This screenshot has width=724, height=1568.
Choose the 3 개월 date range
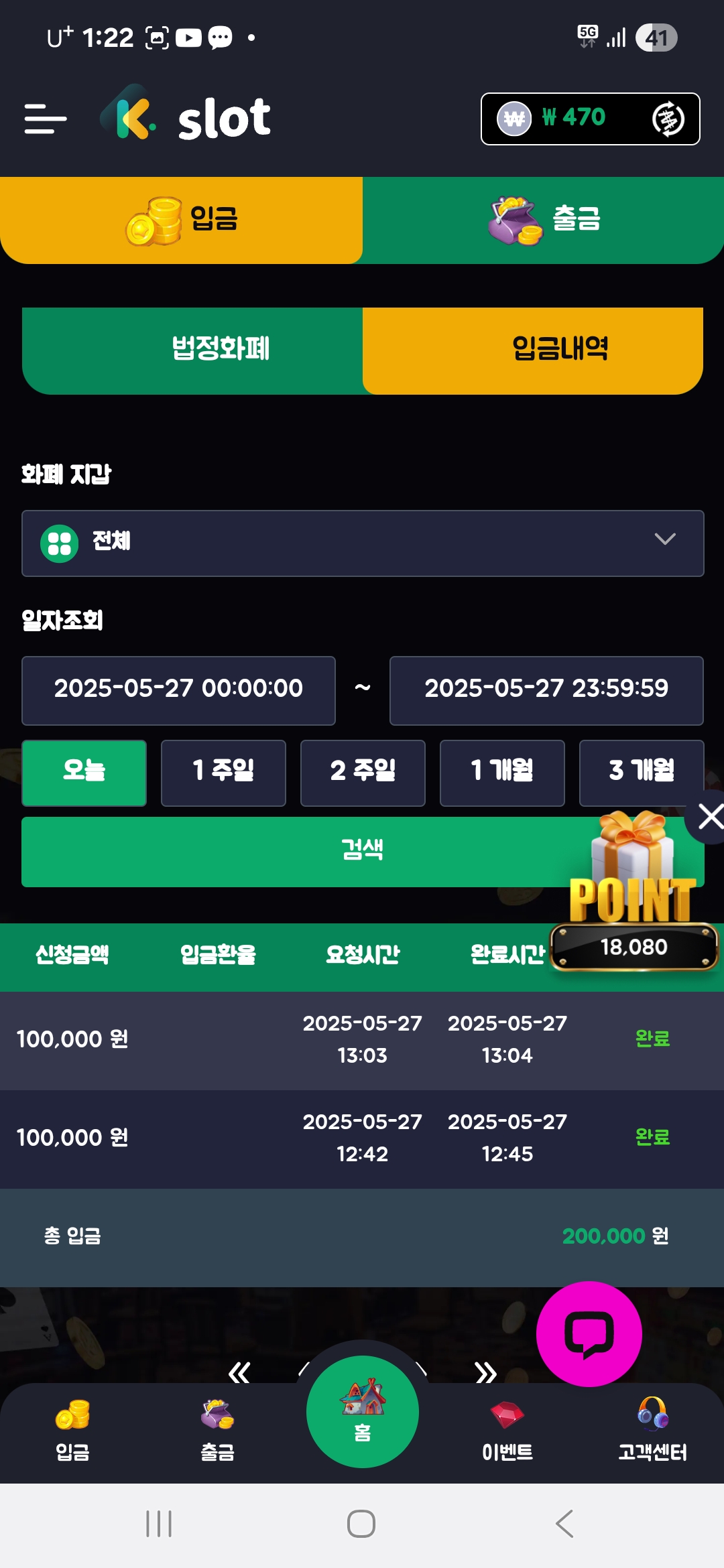pos(641,771)
